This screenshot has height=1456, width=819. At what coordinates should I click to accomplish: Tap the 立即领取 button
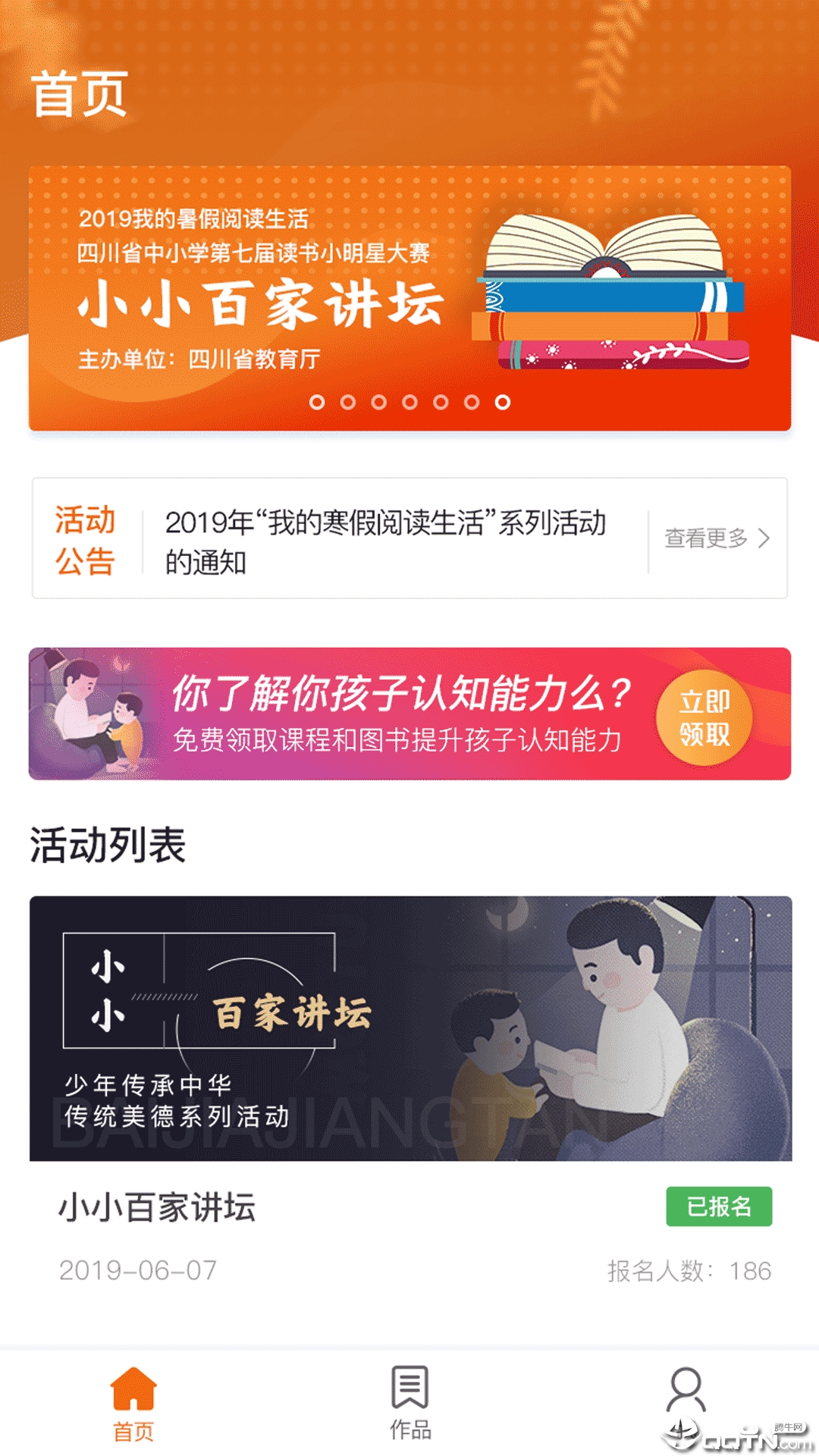pyautogui.click(x=704, y=717)
